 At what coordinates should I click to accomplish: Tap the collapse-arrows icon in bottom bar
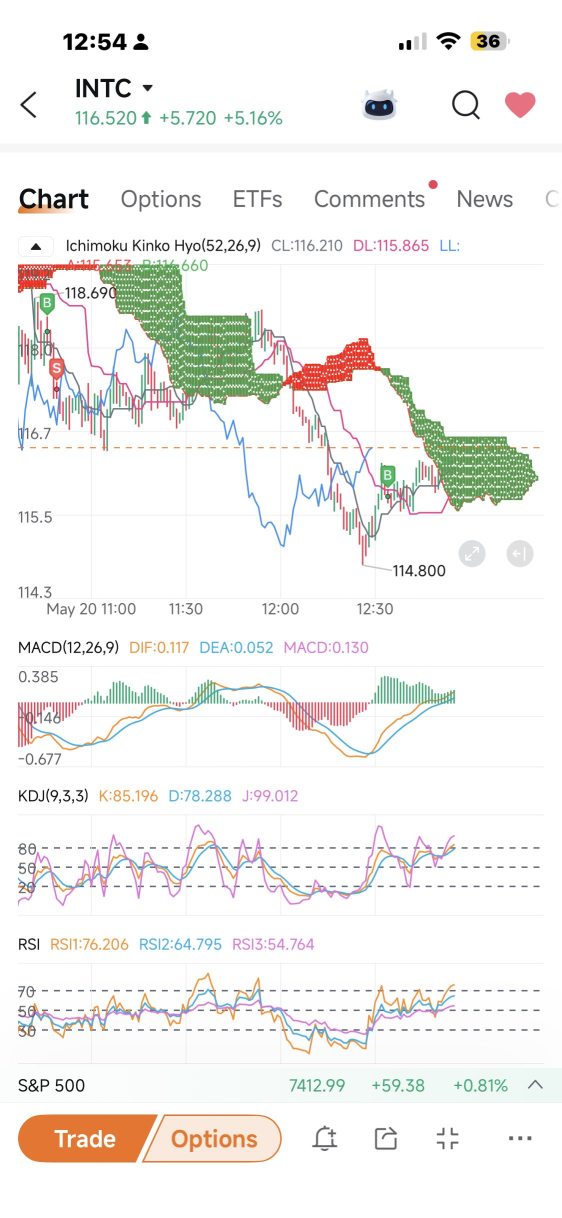pos(448,1138)
